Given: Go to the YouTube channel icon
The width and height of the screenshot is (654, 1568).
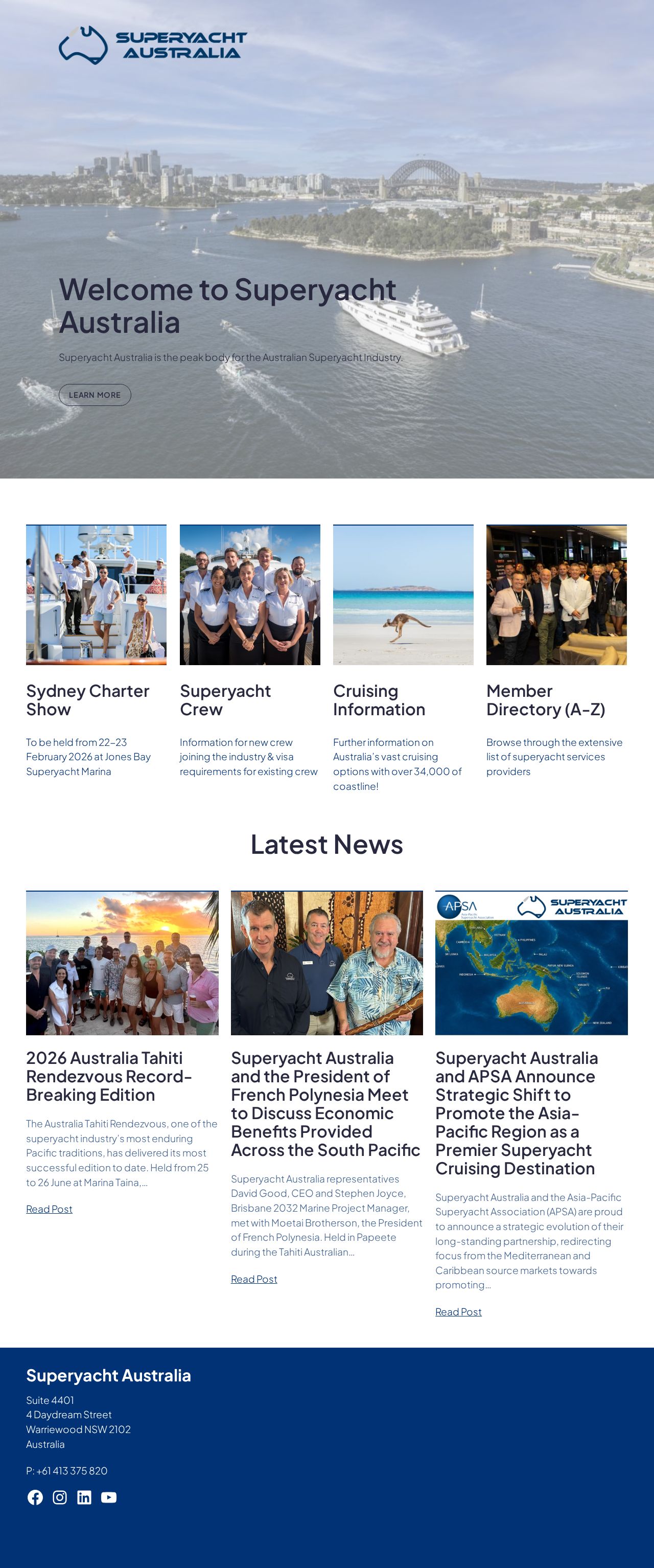Looking at the screenshot, I should point(109,1497).
